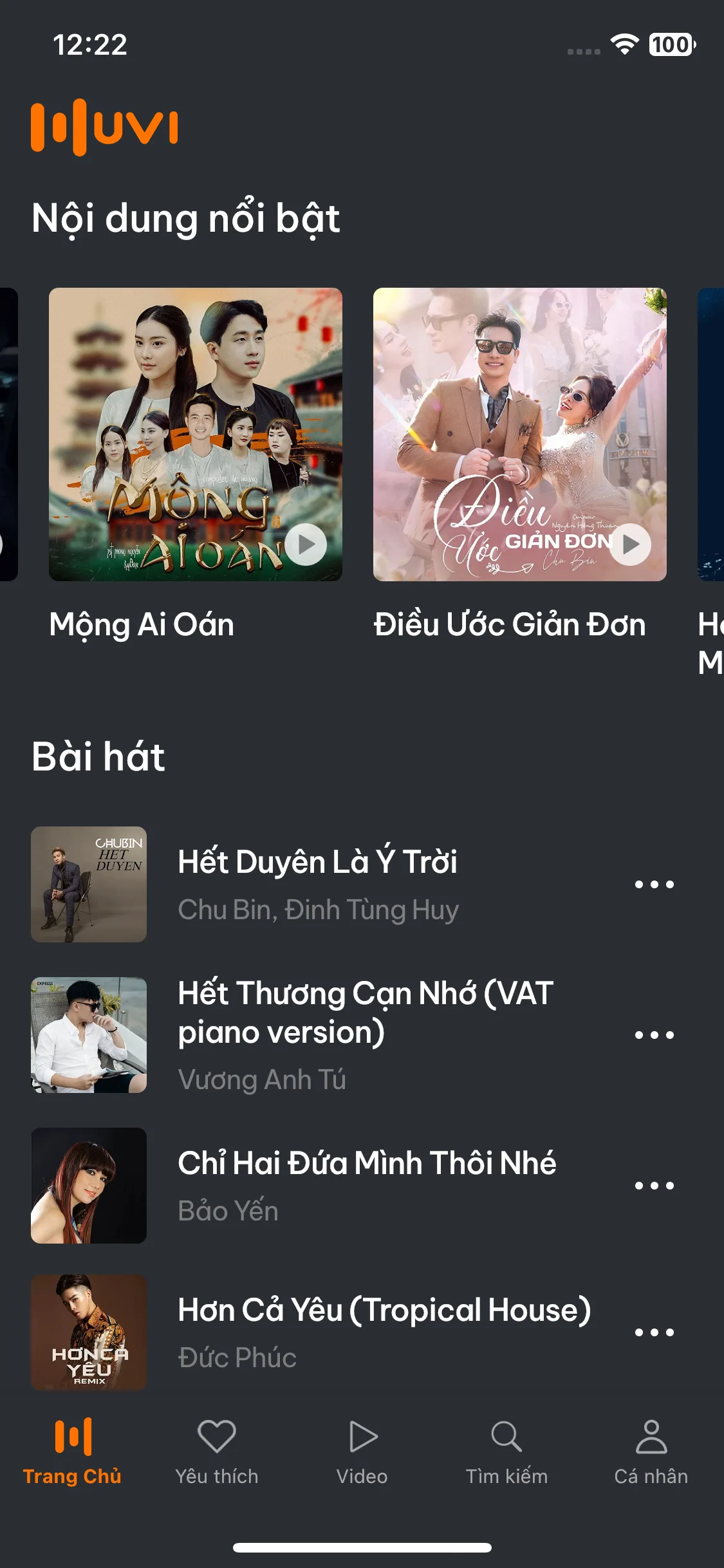
Task: Play Chỉ Hai Đứa Mình Thôi Nhé
Action: [x=367, y=1184]
